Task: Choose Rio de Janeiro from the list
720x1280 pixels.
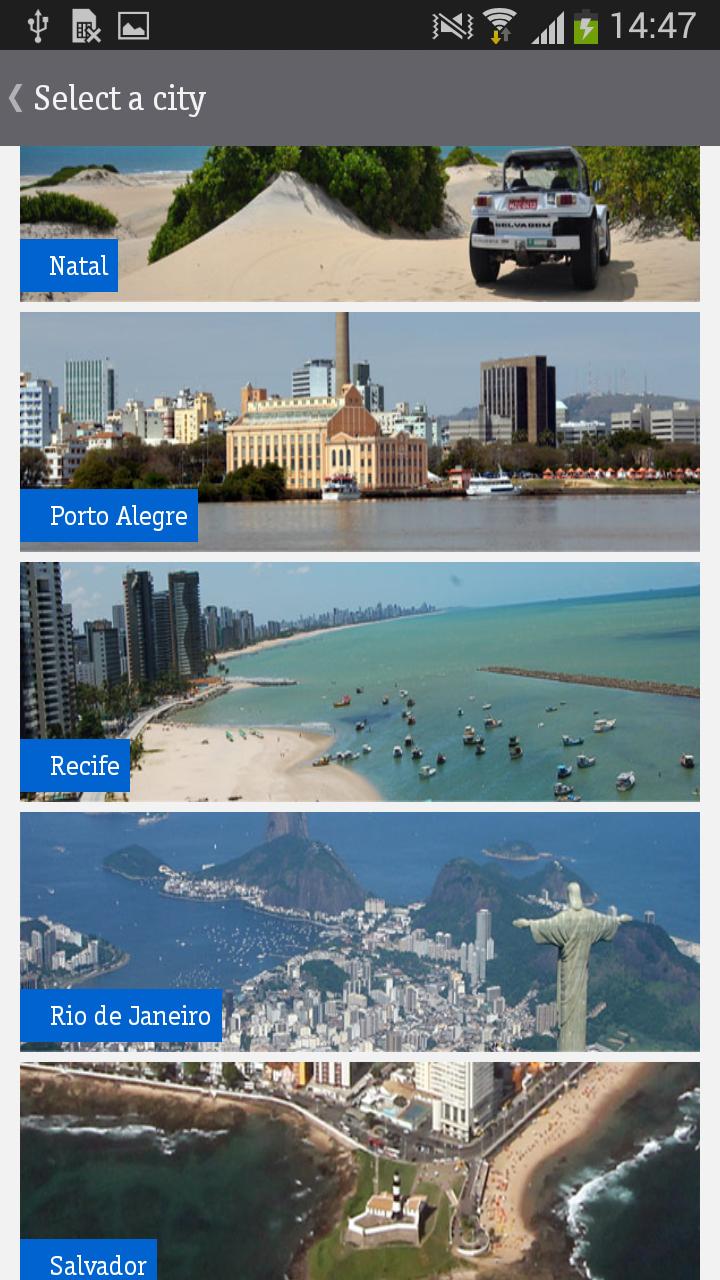Action: [120, 1015]
